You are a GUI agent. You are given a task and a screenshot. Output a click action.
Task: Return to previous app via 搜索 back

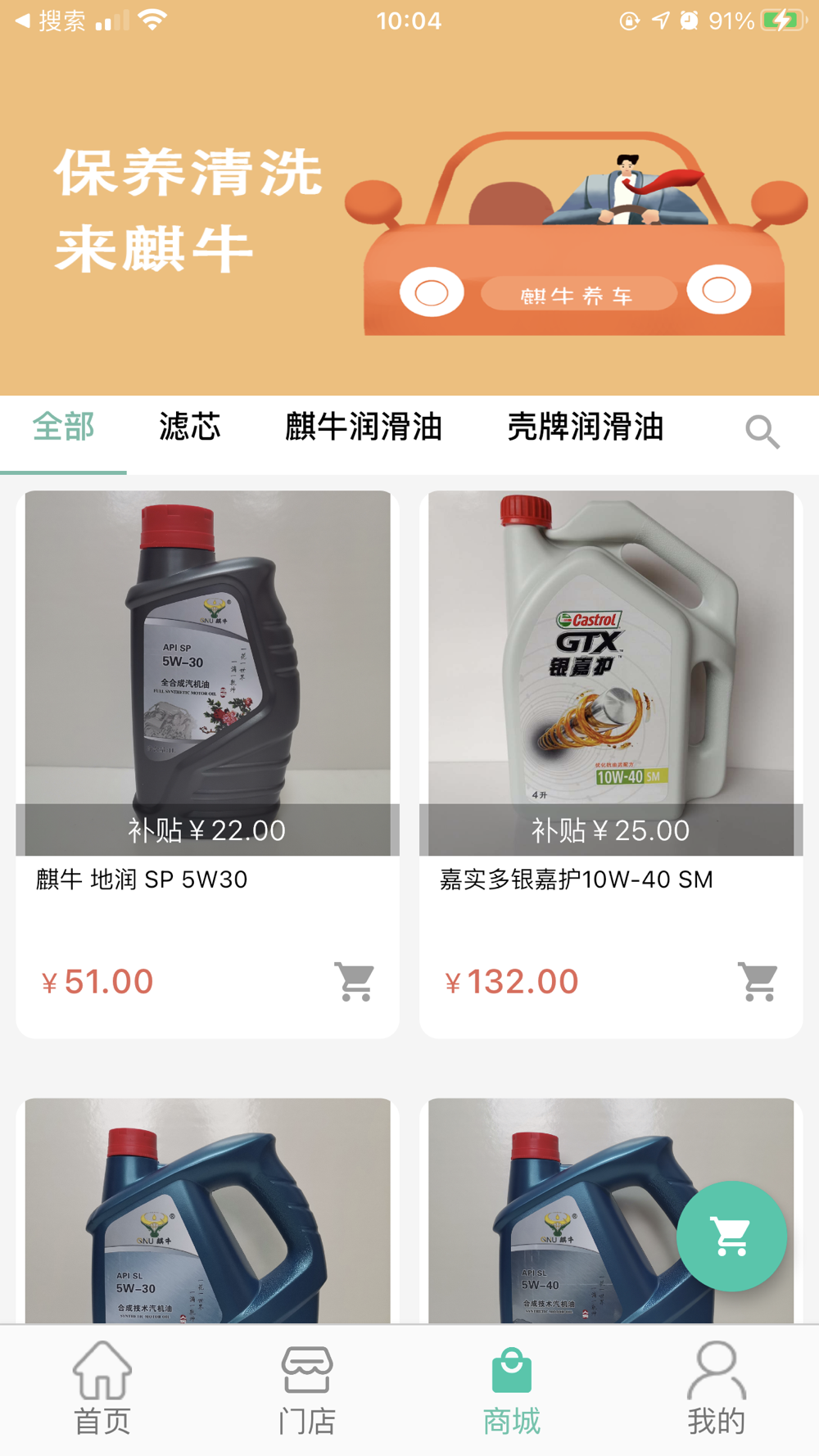tap(51, 20)
